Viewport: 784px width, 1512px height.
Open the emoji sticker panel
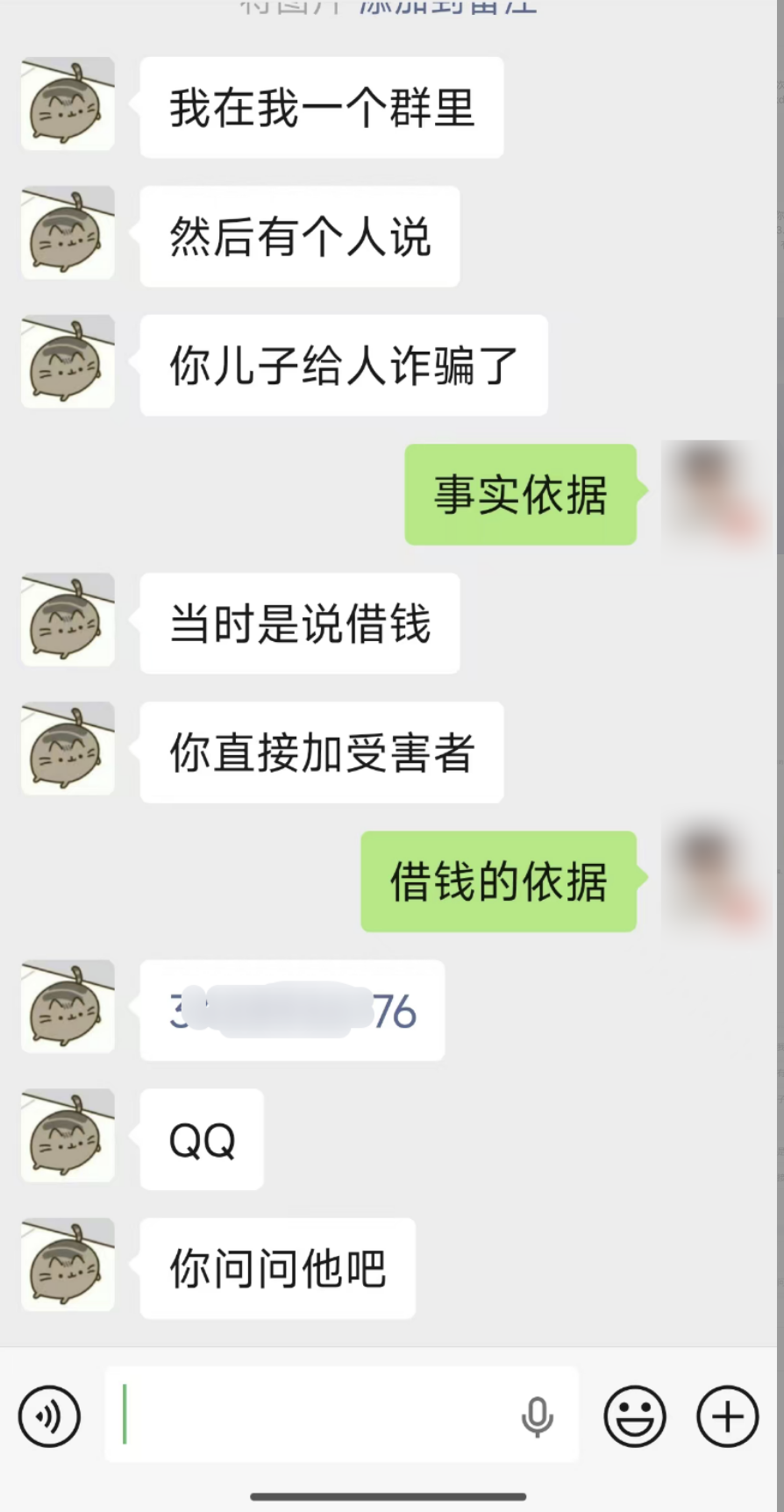pyautogui.click(x=634, y=1416)
